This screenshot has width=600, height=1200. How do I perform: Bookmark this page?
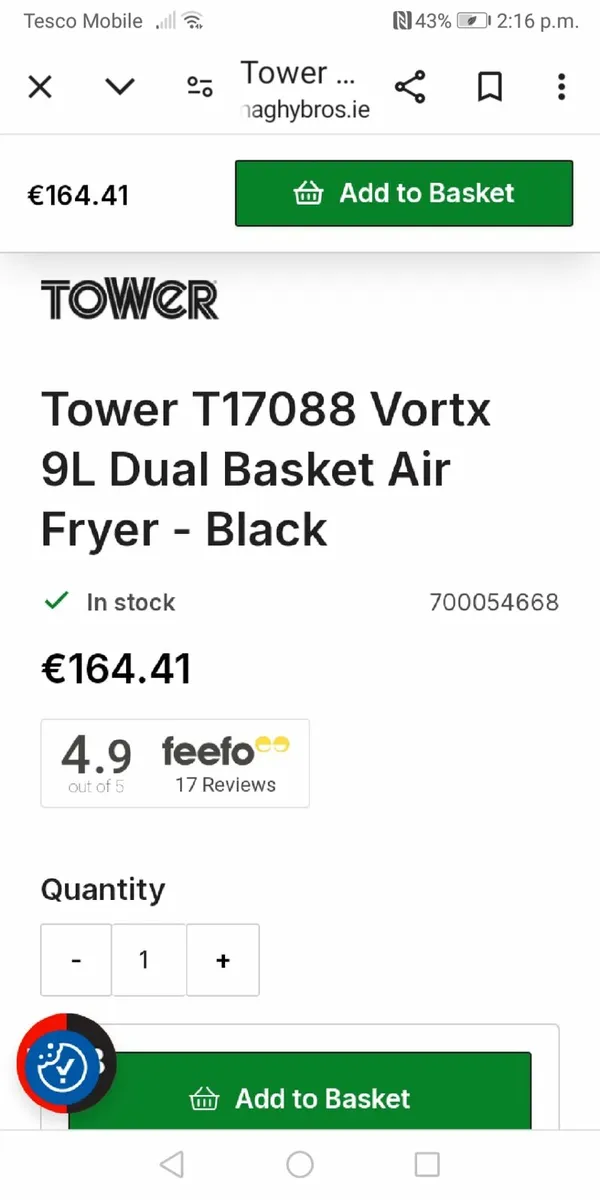click(489, 88)
